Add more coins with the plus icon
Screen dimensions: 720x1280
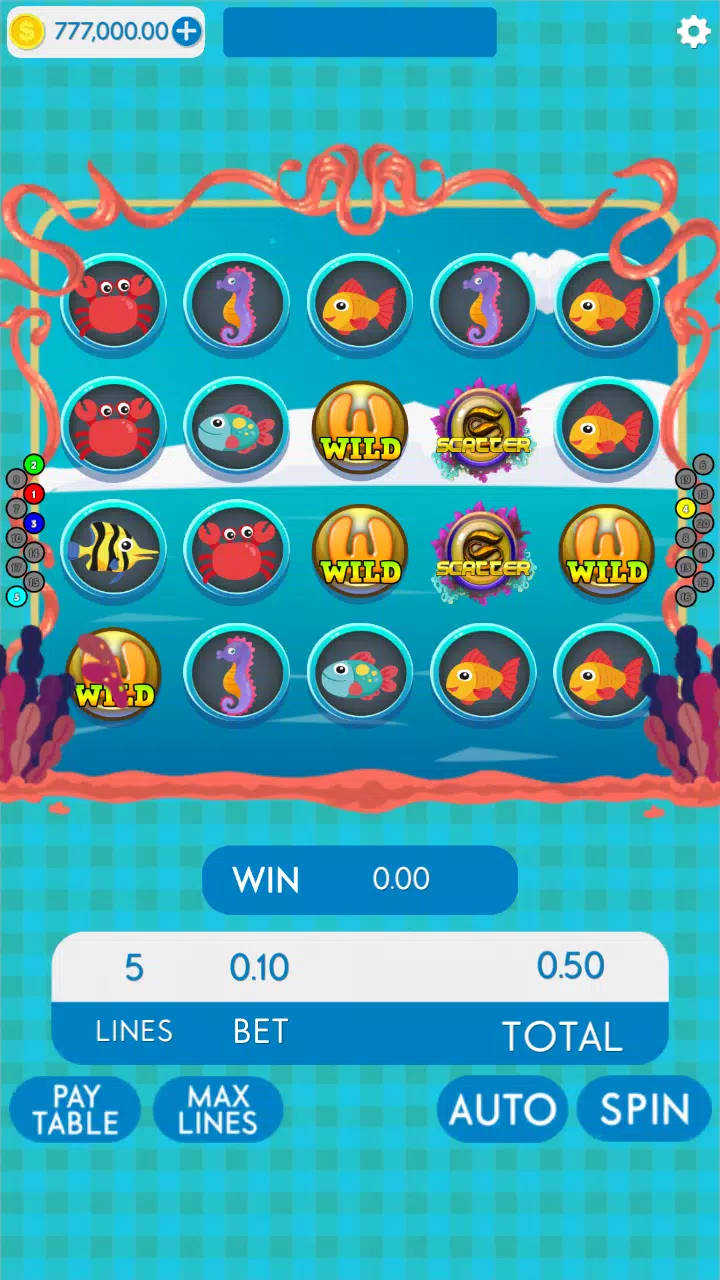(x=187, y=32)
